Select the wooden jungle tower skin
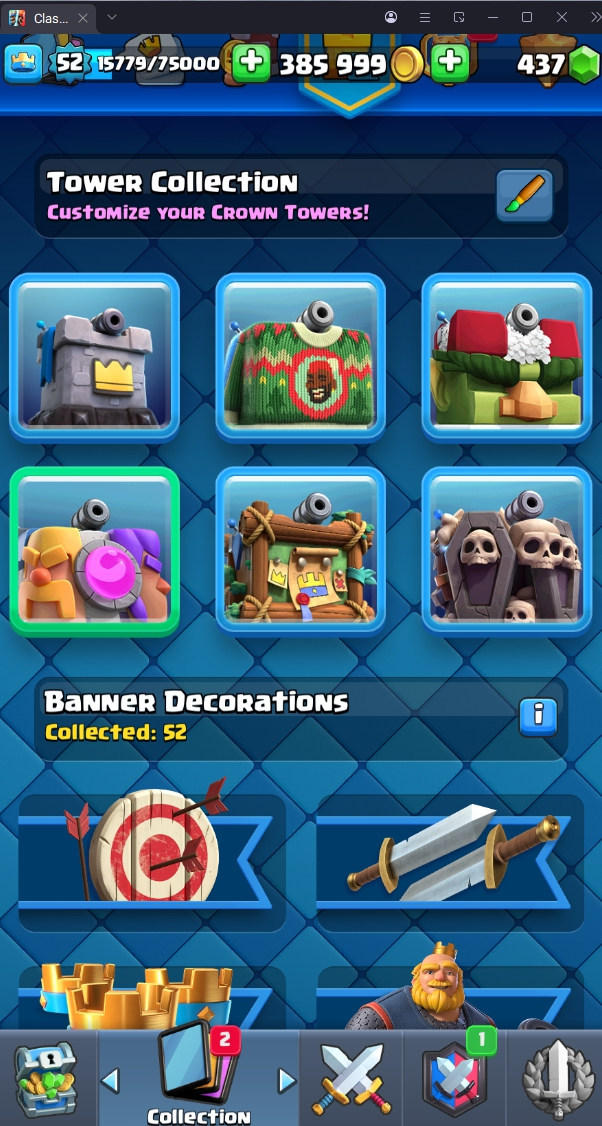The height and width of the screenshot is (1126, 602). [x=301, y=551]
